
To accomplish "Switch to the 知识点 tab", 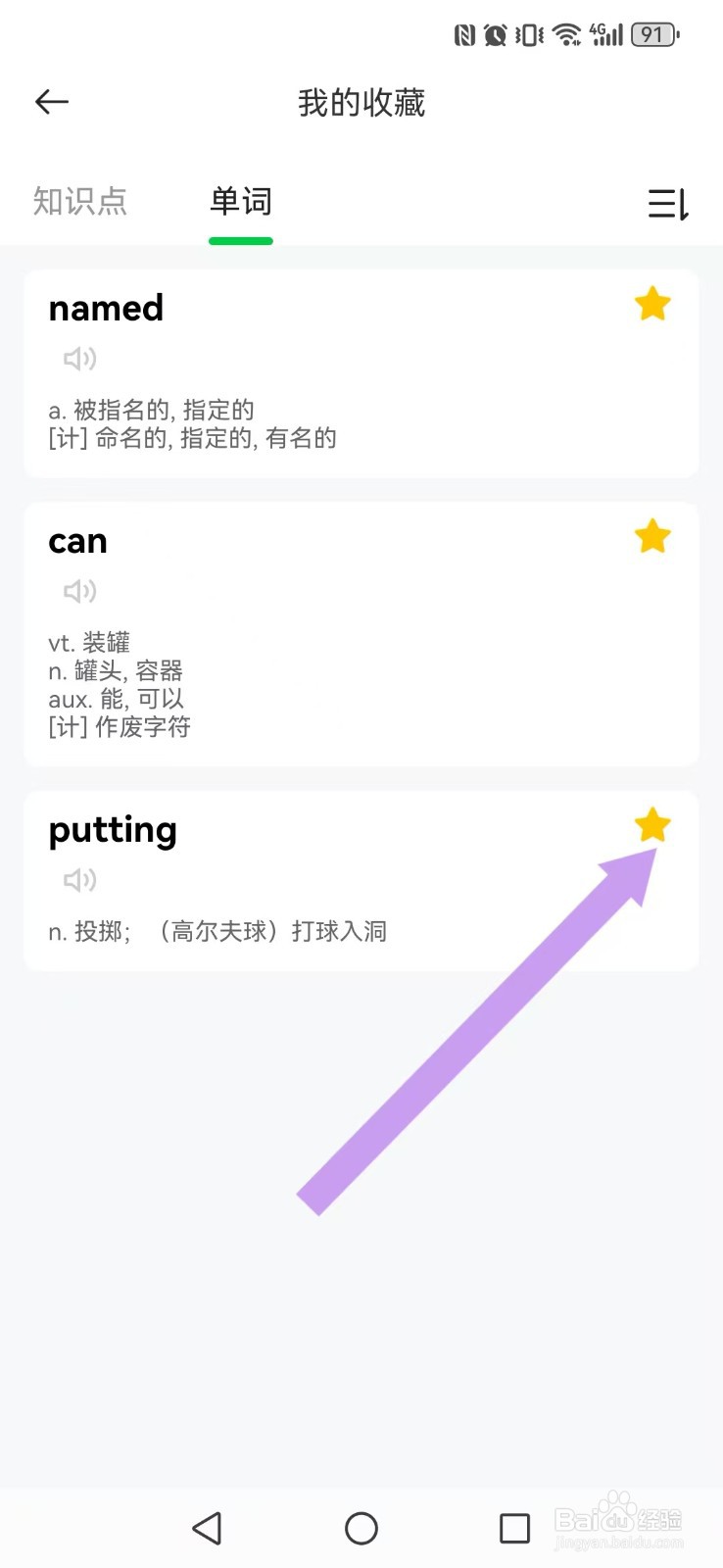I will 82,201.
